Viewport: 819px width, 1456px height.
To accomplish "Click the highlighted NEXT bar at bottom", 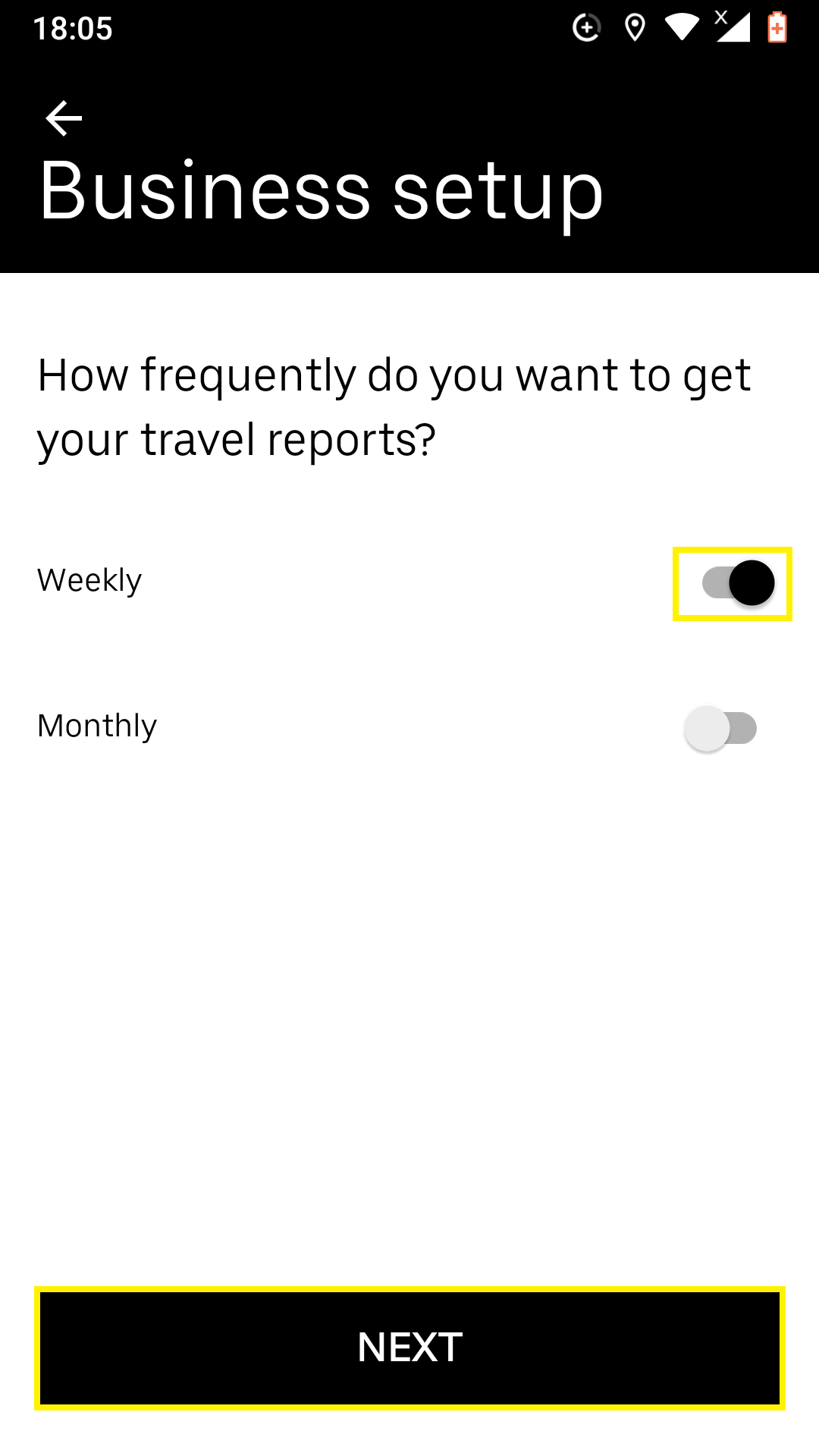I will click(x=409, y=1348).
